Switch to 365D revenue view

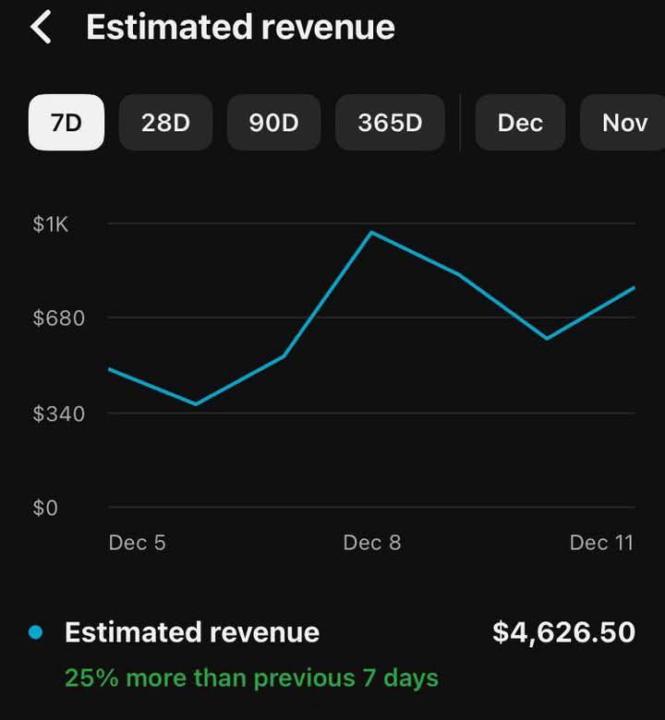(x=390, y=123)
